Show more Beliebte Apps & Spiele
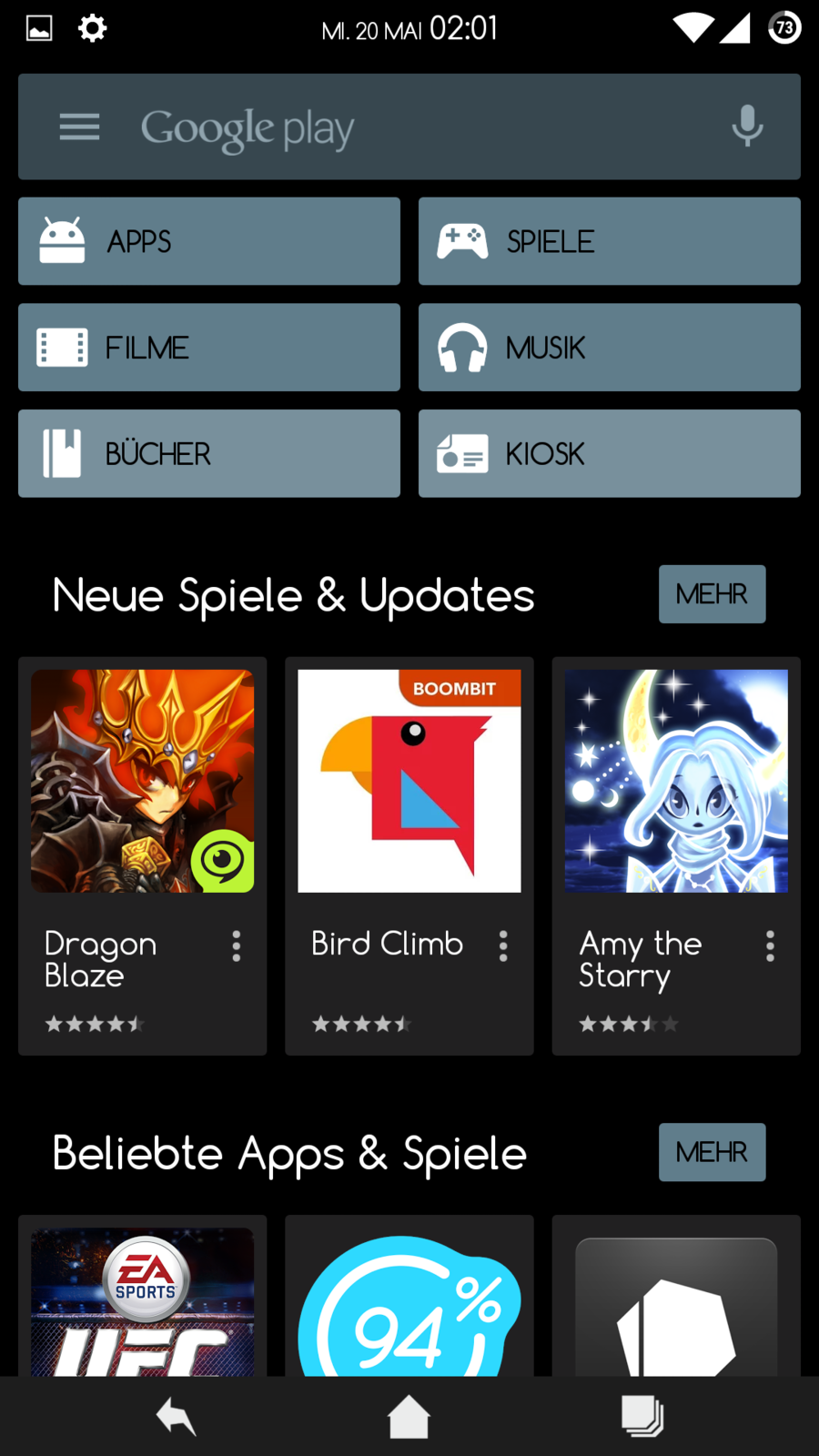The height and width of the screenshot is (1456, 819). [x=712, y=1152]
